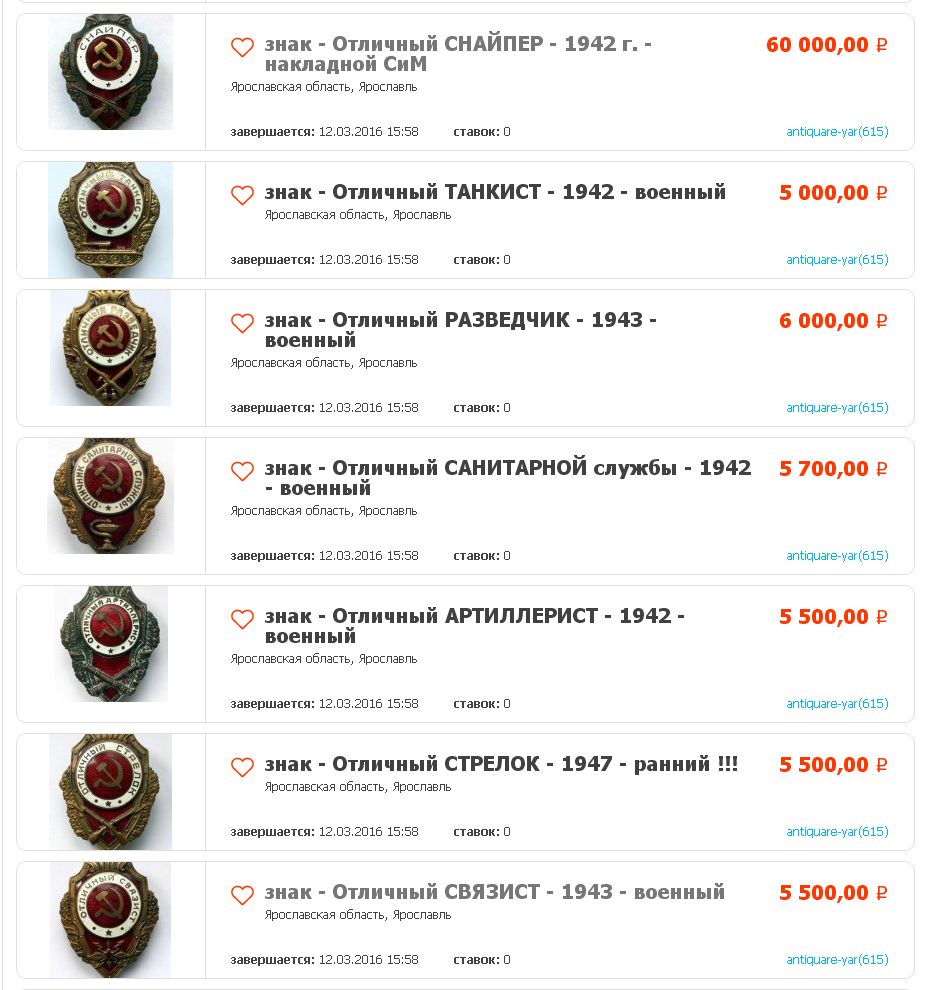The width and height of the screenshot is (928, 990).
Task: Open the ТАНКИСТ badge thumbnail
Action: tap(110, 219)
